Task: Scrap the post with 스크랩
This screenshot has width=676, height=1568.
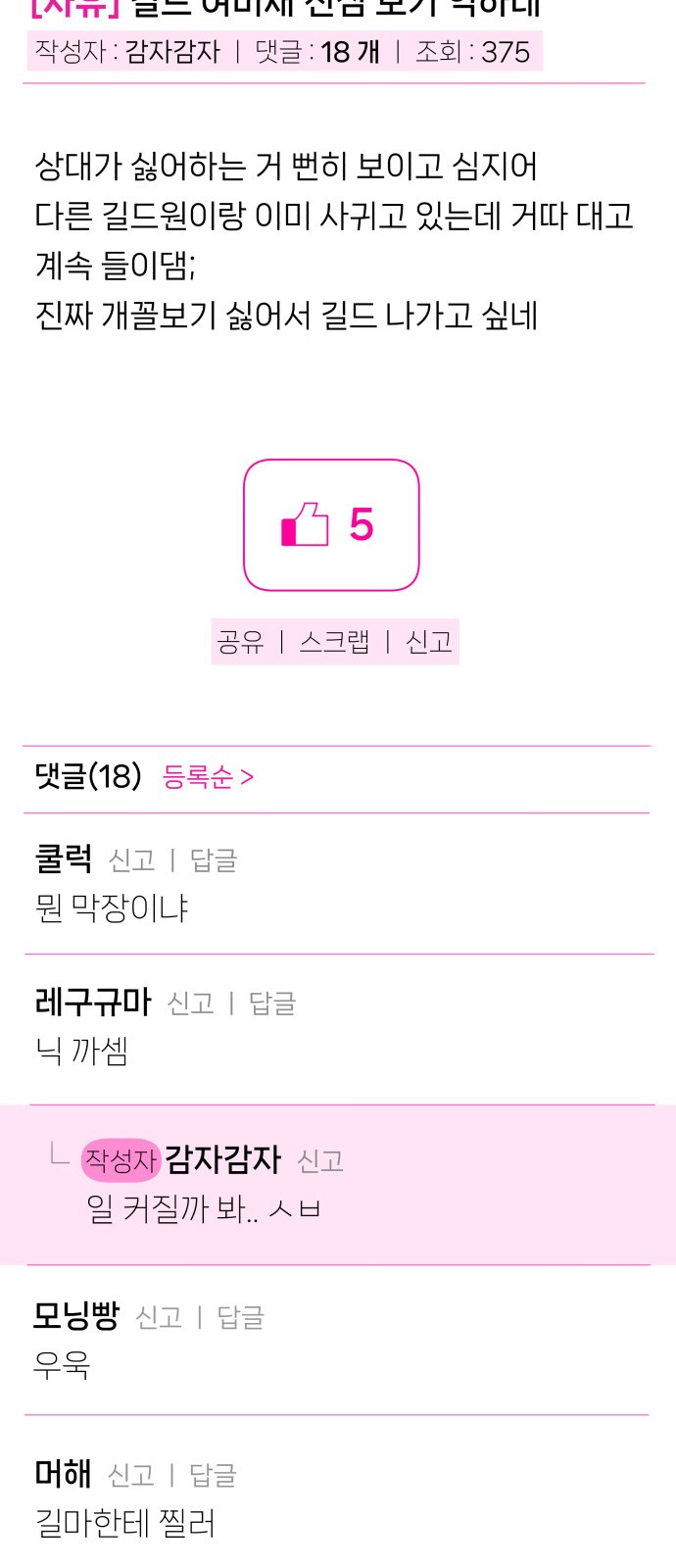Action: click(x=334, y=642)
